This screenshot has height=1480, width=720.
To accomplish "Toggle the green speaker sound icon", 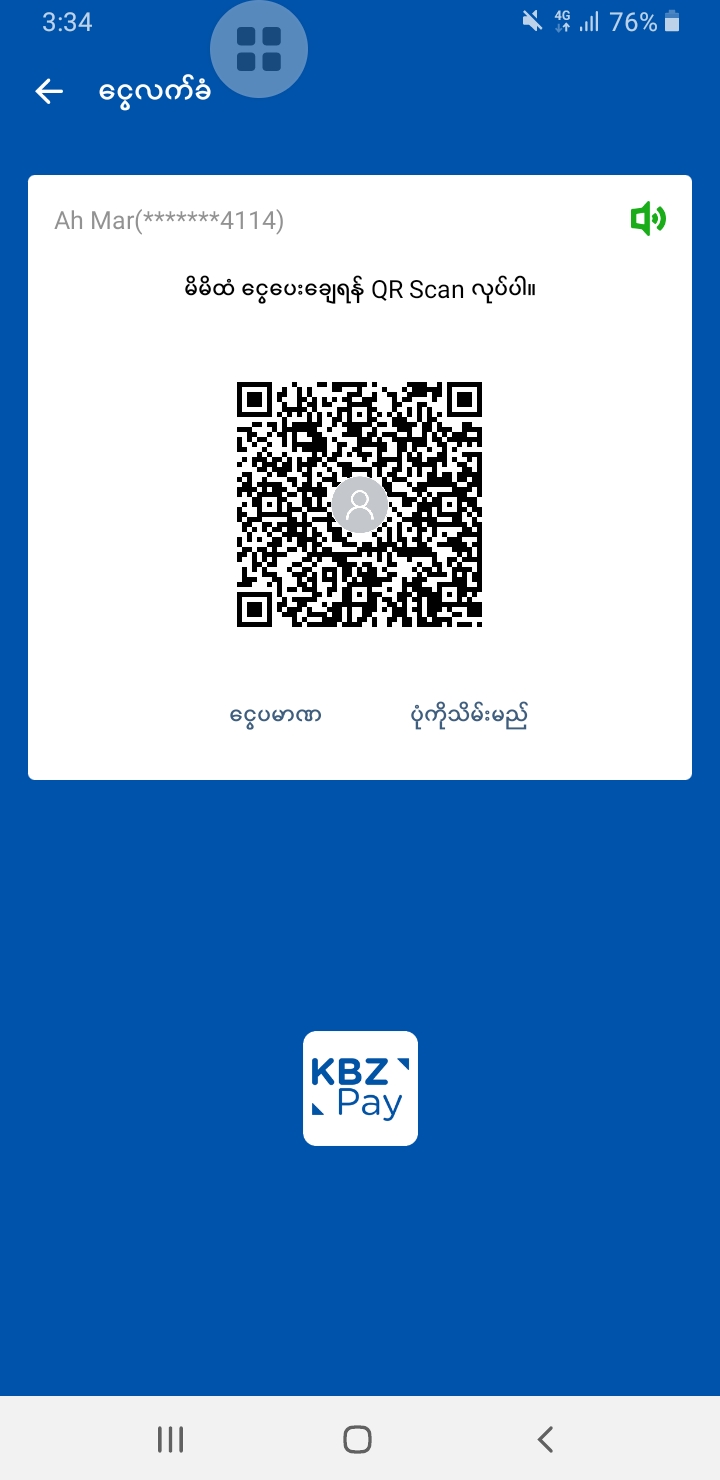I will pos(647,218).
